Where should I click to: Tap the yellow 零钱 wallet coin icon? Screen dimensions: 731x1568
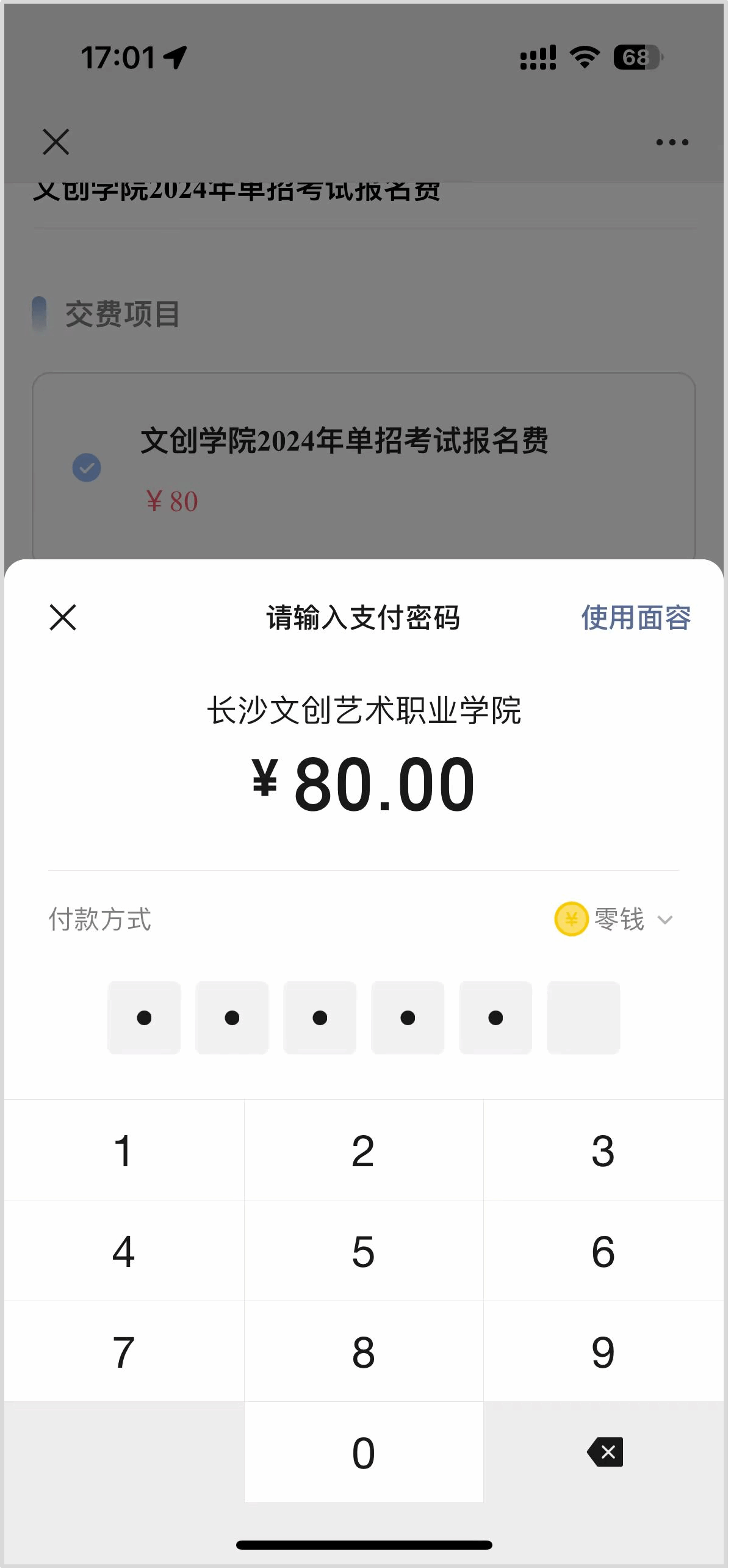click(571, 920)
